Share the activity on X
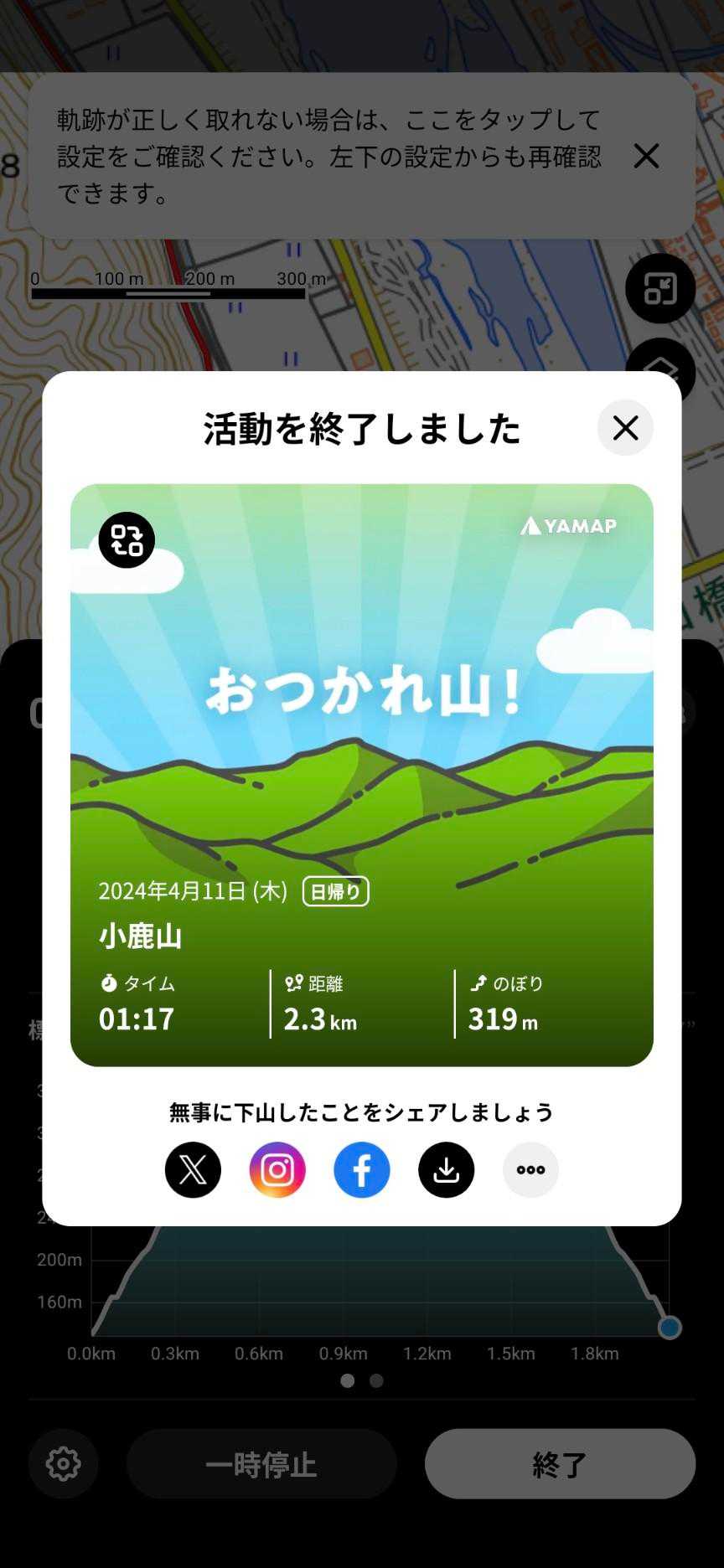The image size is (724, 1568). click(x=193, y=1169)
